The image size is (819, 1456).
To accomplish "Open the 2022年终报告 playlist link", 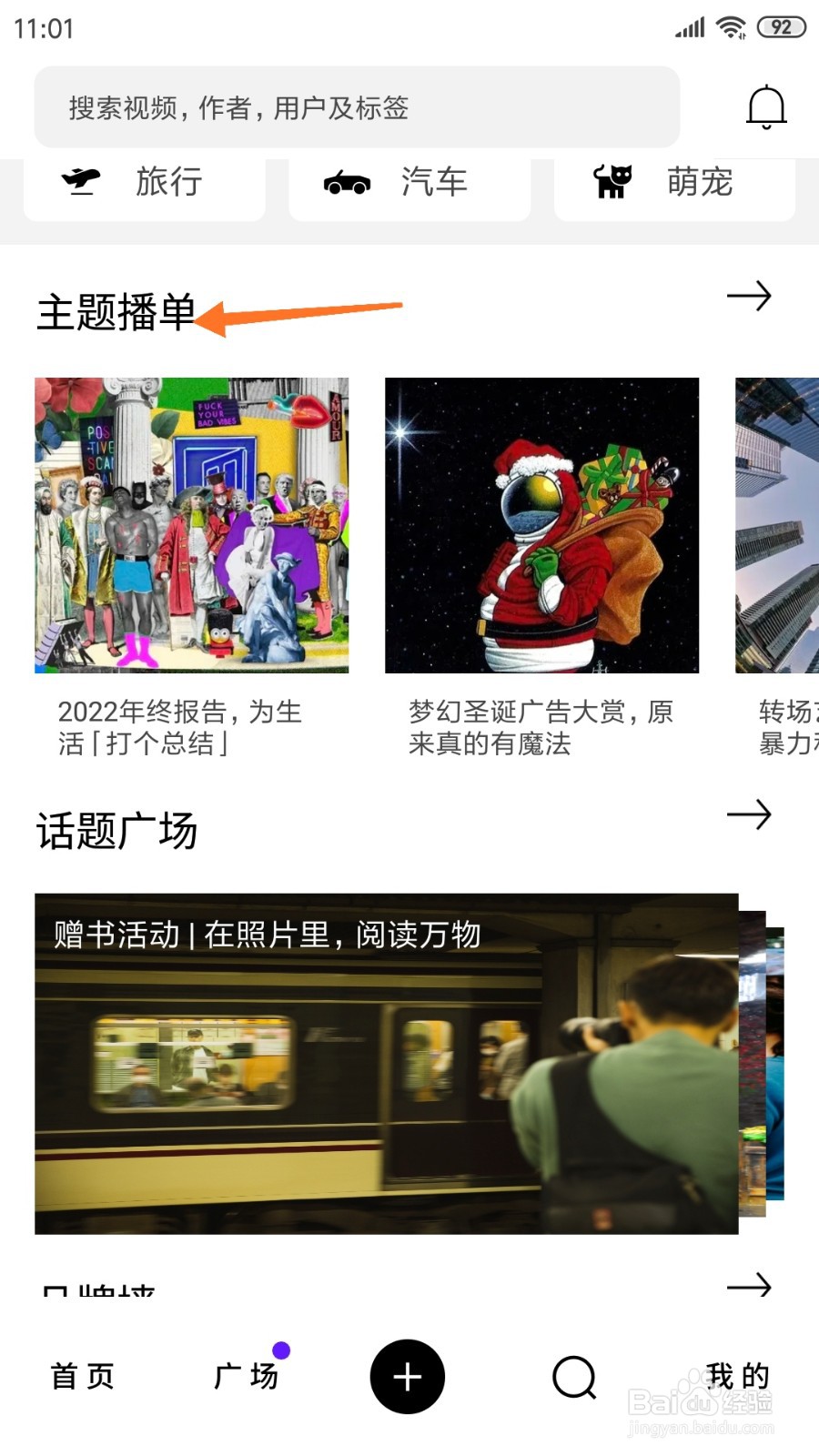I will coord(181,728).
